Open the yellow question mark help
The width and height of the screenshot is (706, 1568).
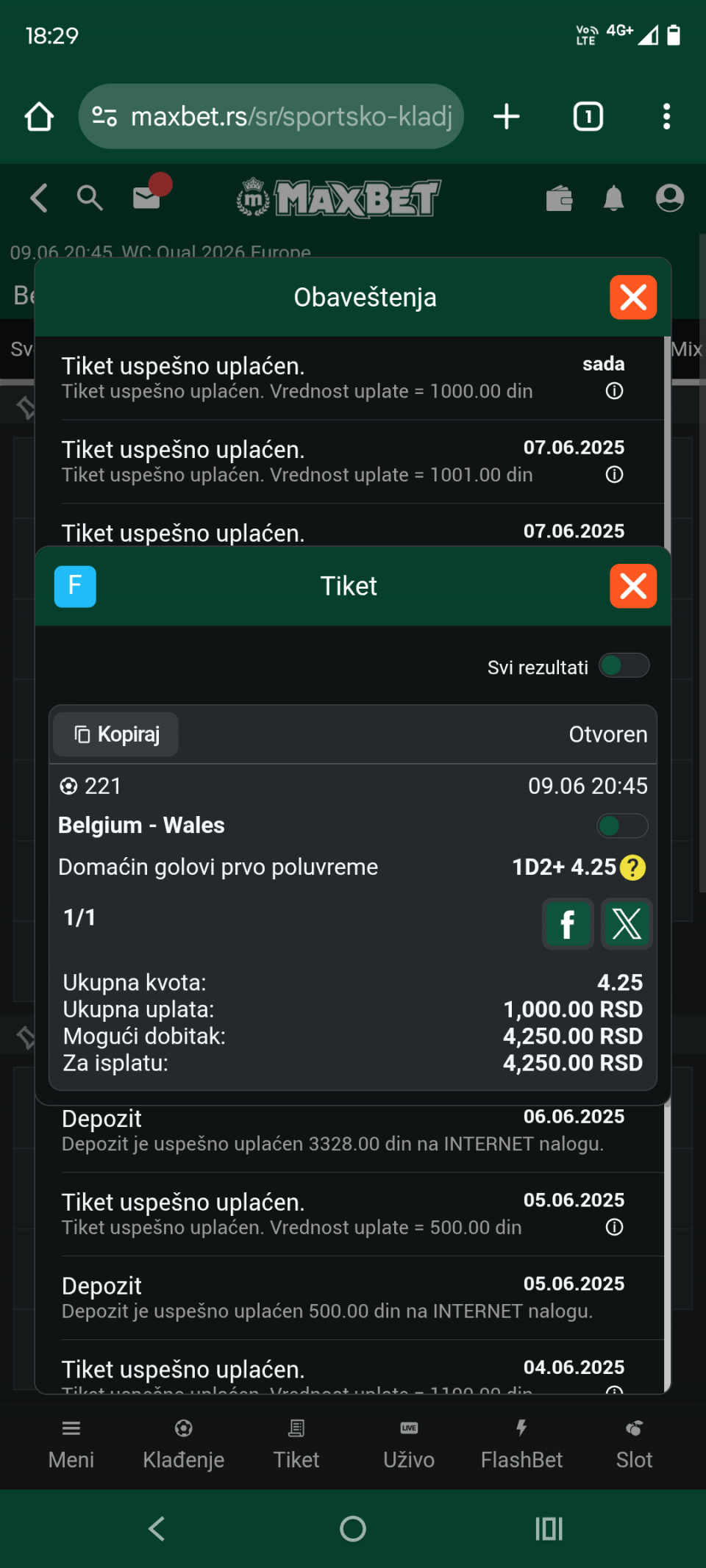pyautogui.click(x=632, y=867)
